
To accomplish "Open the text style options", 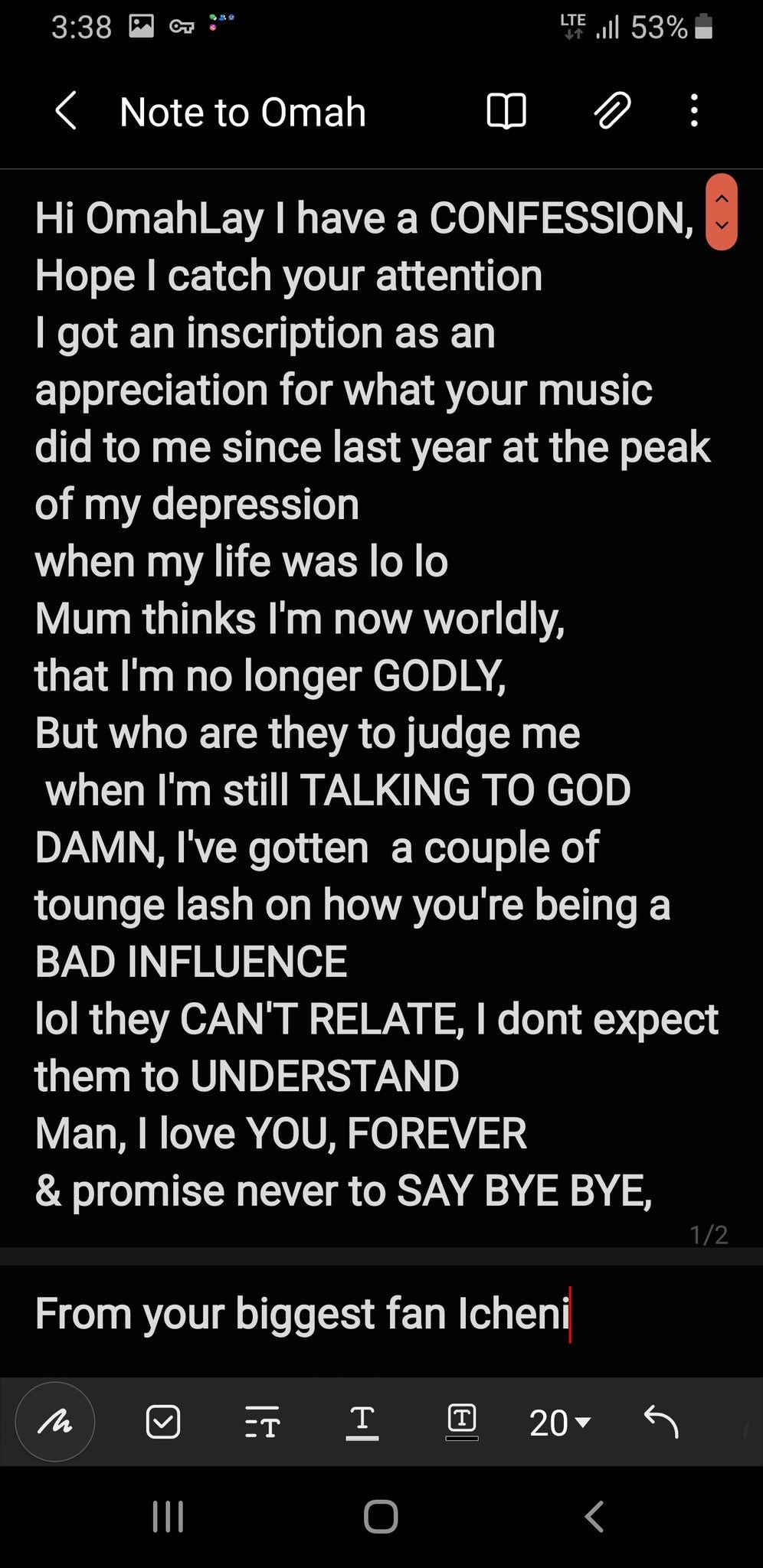I will (262, 1423).
